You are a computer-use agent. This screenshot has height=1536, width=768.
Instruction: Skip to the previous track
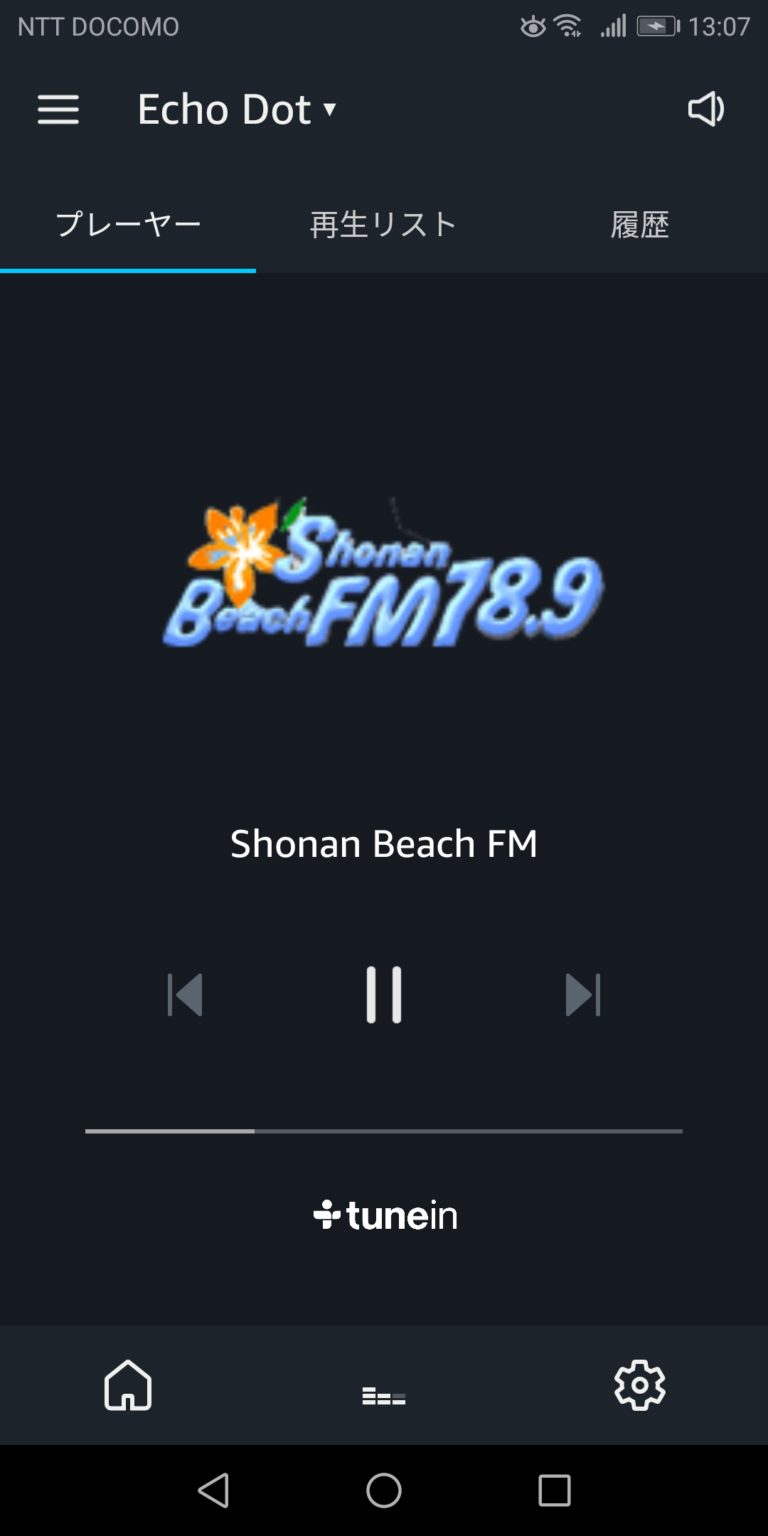point(185,995)
